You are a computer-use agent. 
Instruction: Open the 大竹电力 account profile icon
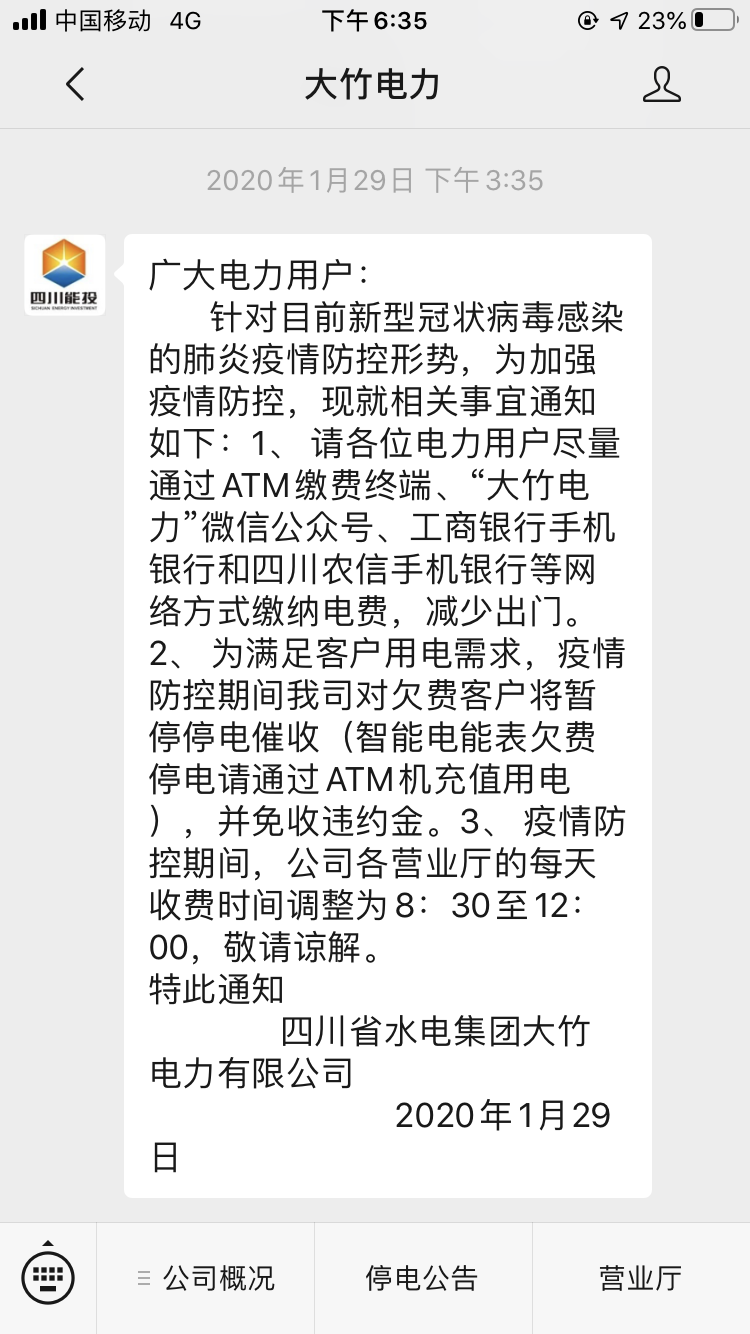click(x=661, y=85)
